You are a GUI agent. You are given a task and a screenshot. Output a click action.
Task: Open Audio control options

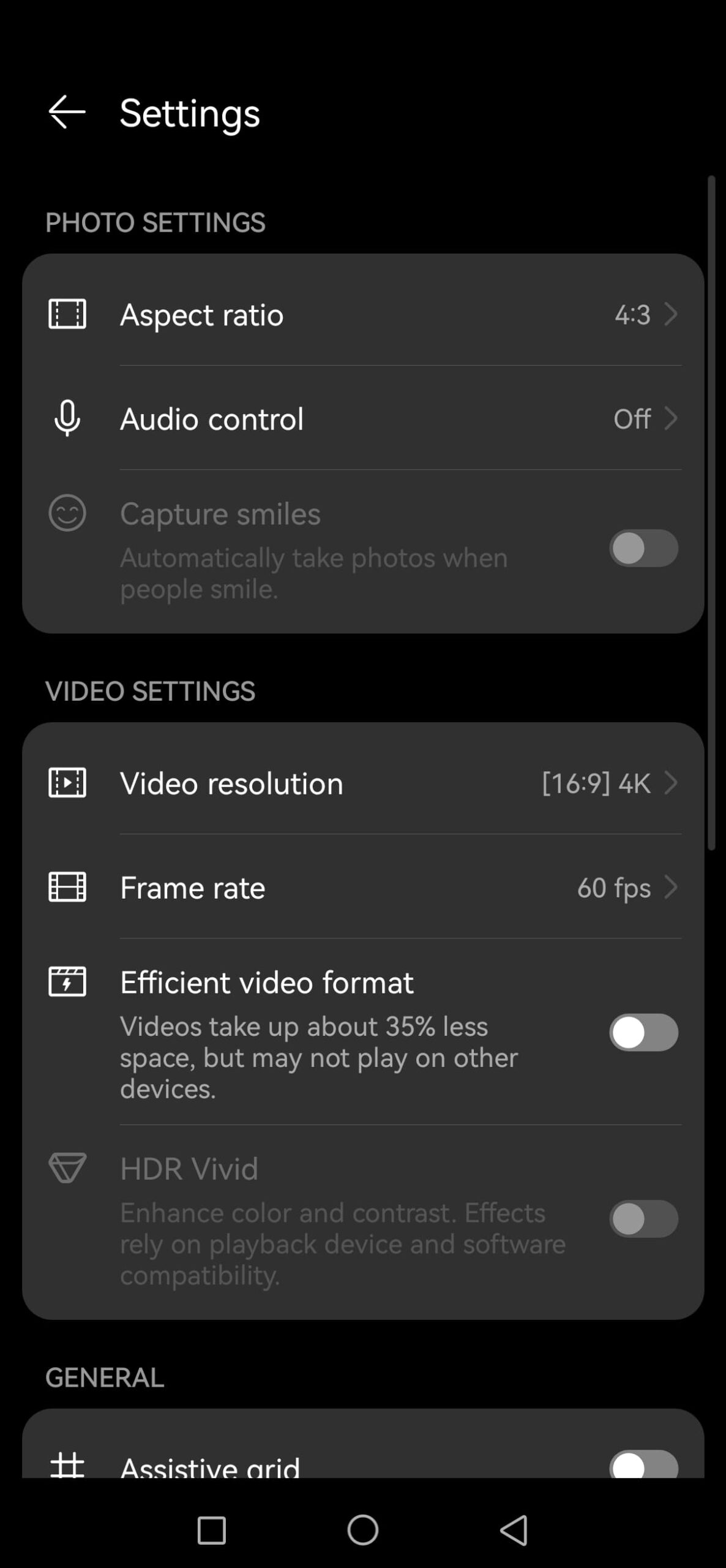pos(364,419)
